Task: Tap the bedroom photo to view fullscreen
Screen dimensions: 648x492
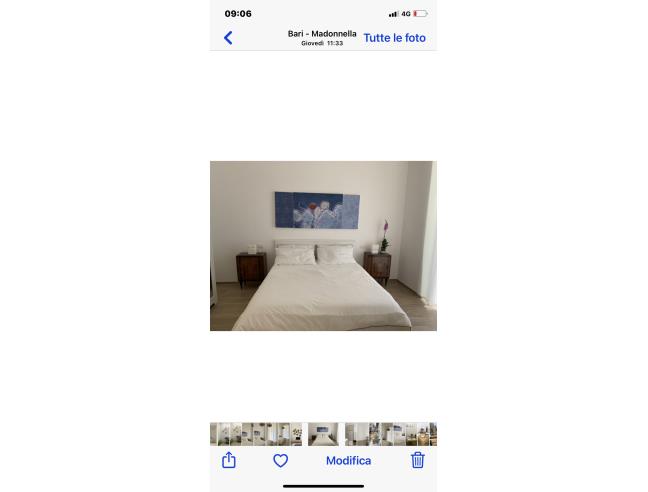Action: point(323,246)
